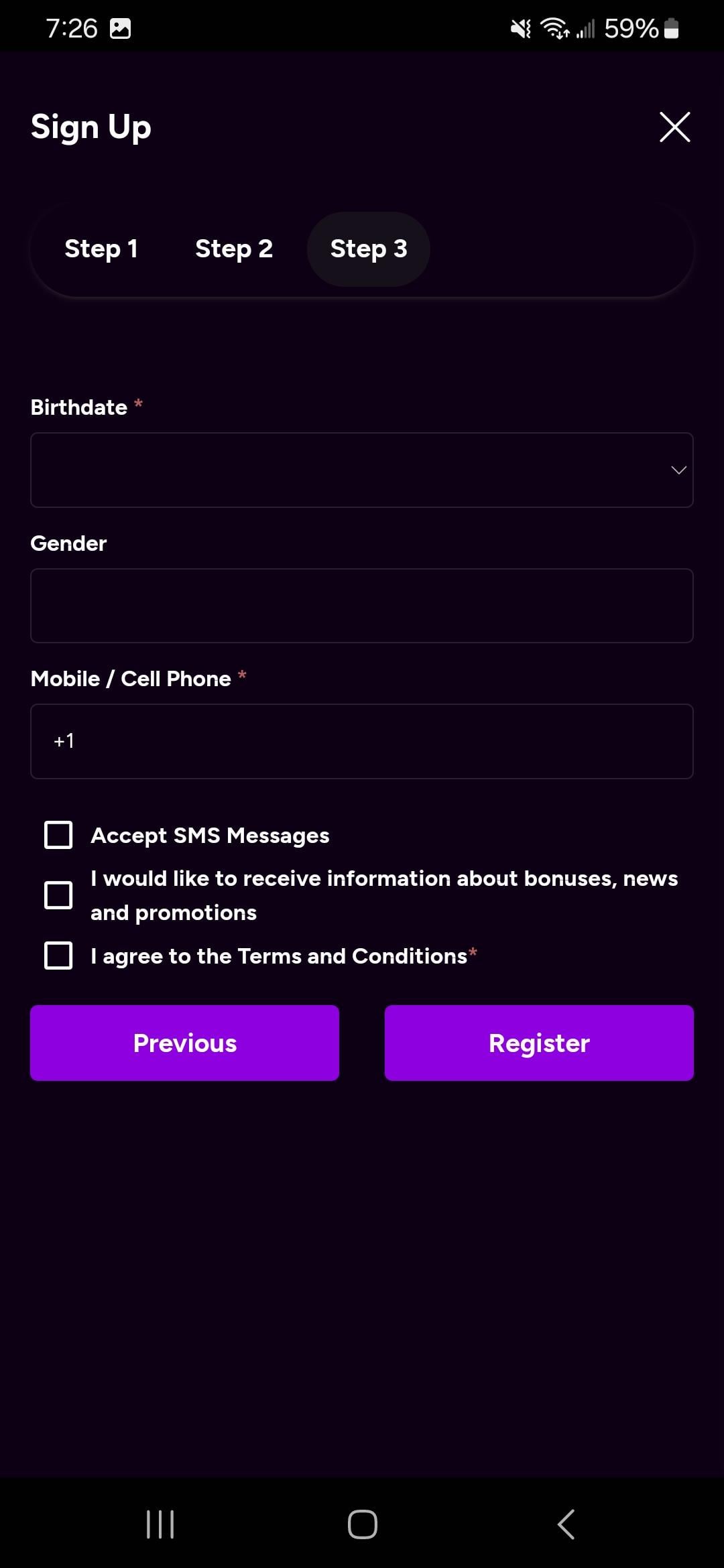Screen dimensions: 724x1568
Task: Enable Accept SMS Messages
Action: pyautogui.click(x=58, y=835)
